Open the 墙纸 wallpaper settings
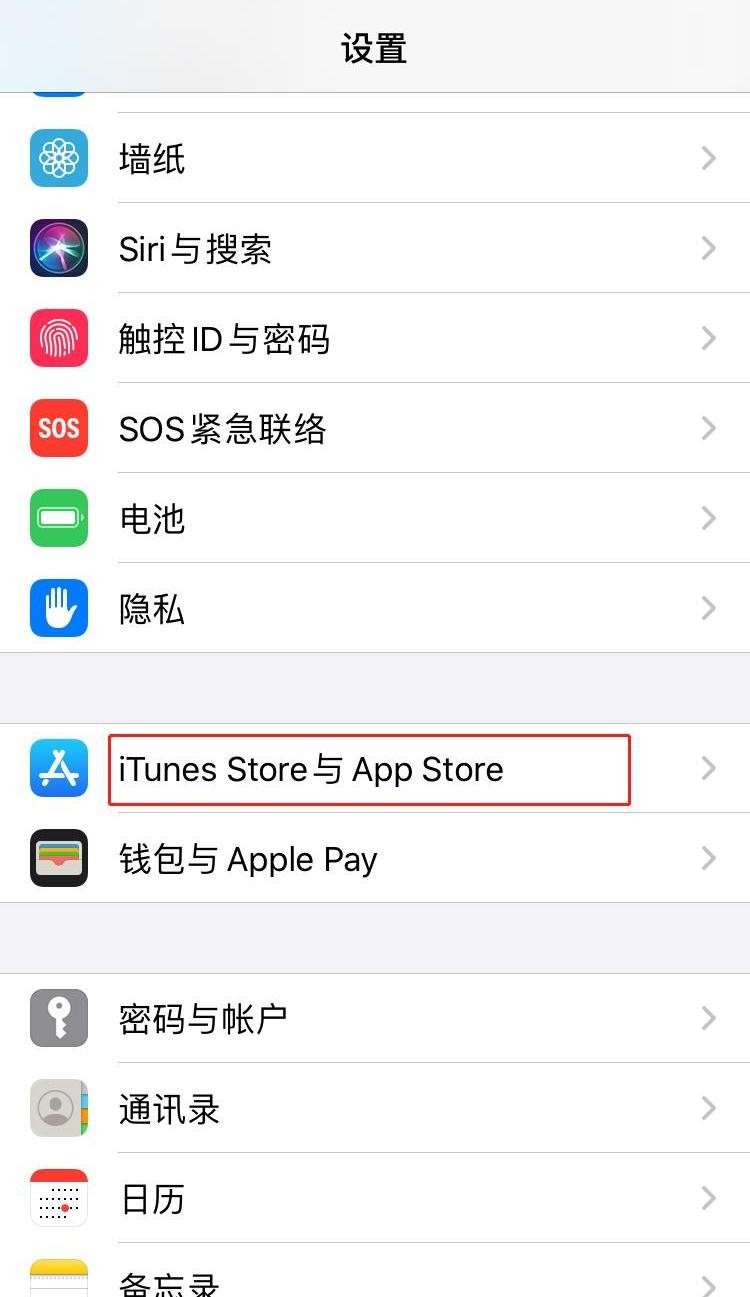Viewport: 750px width, 1297px height. pyautogui.click(x=375, y=158)
